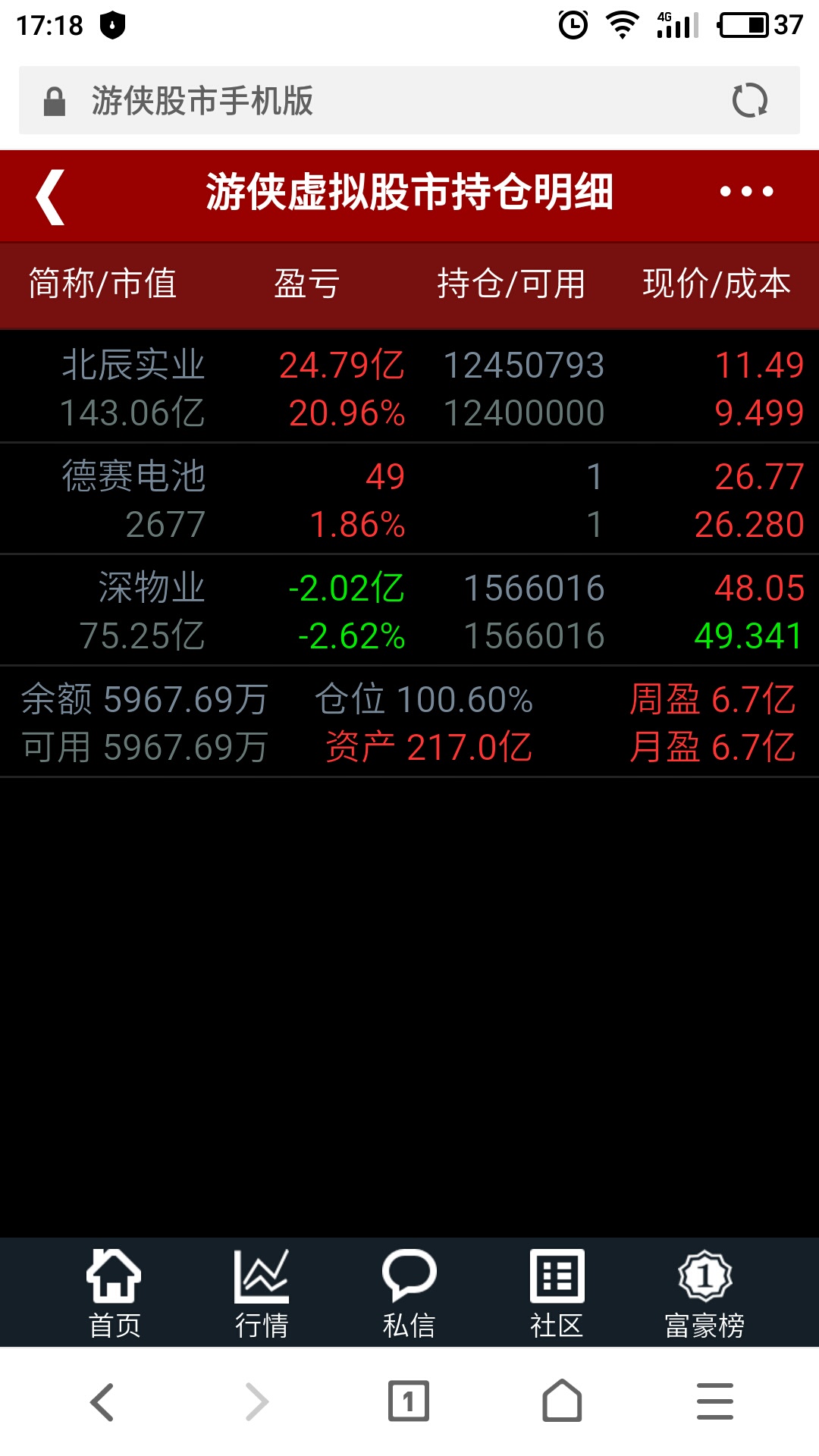Open the three-dot overflow menu
819x1456 pixels.
(747, 192)
